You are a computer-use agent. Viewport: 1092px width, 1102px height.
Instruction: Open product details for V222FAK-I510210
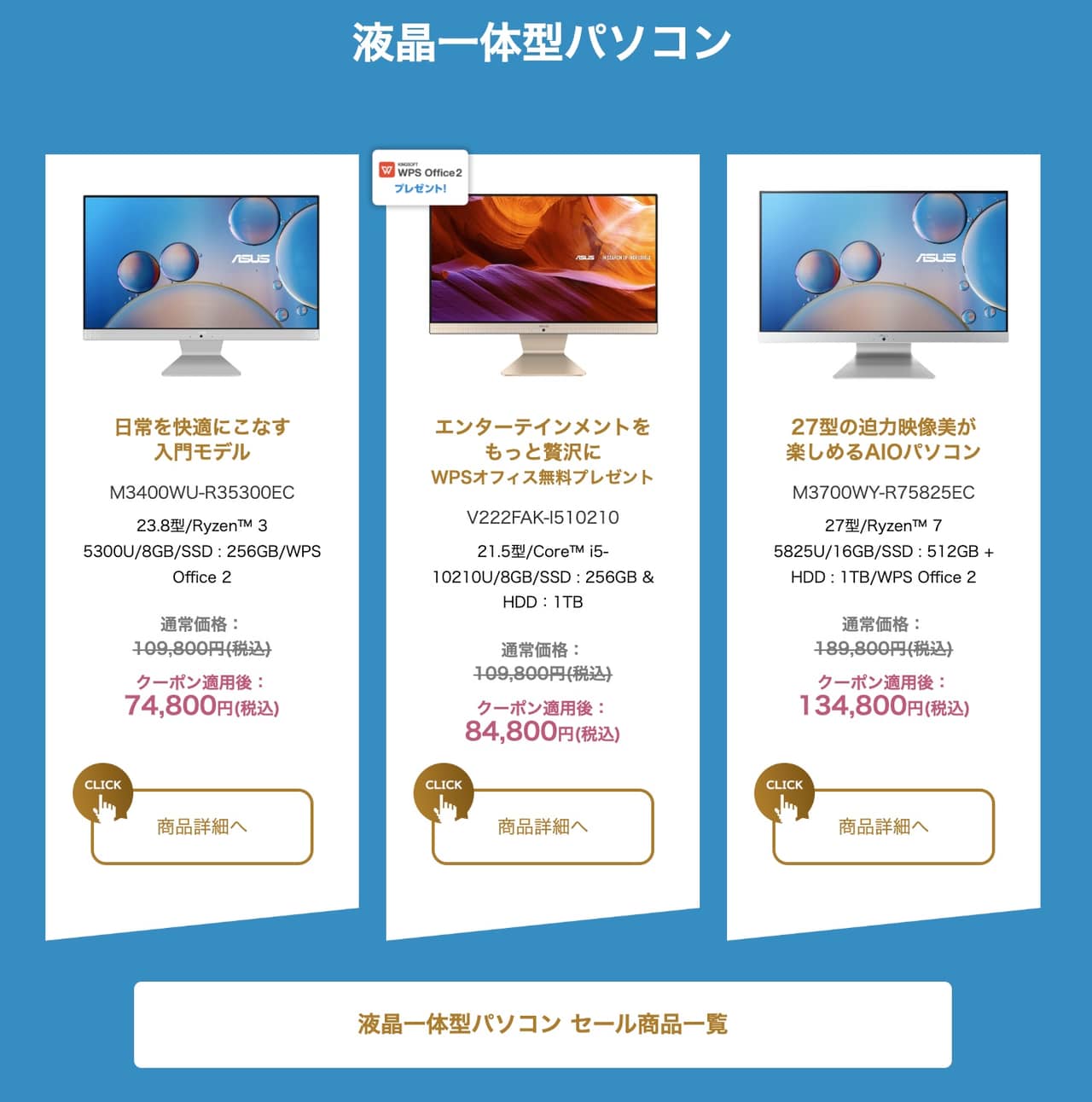[543, 826]
